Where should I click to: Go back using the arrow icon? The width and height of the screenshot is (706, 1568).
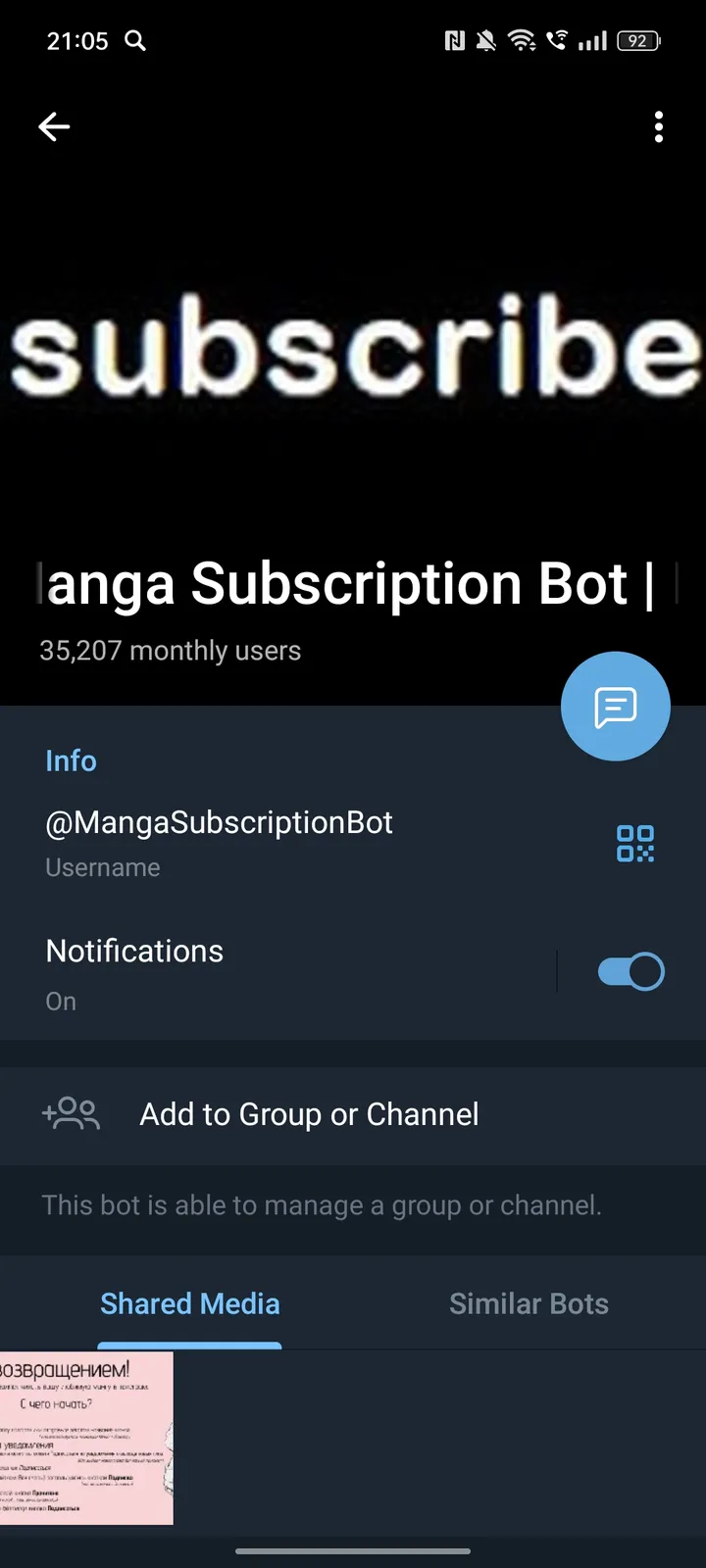pyautogui.click(x=54, y=126)
